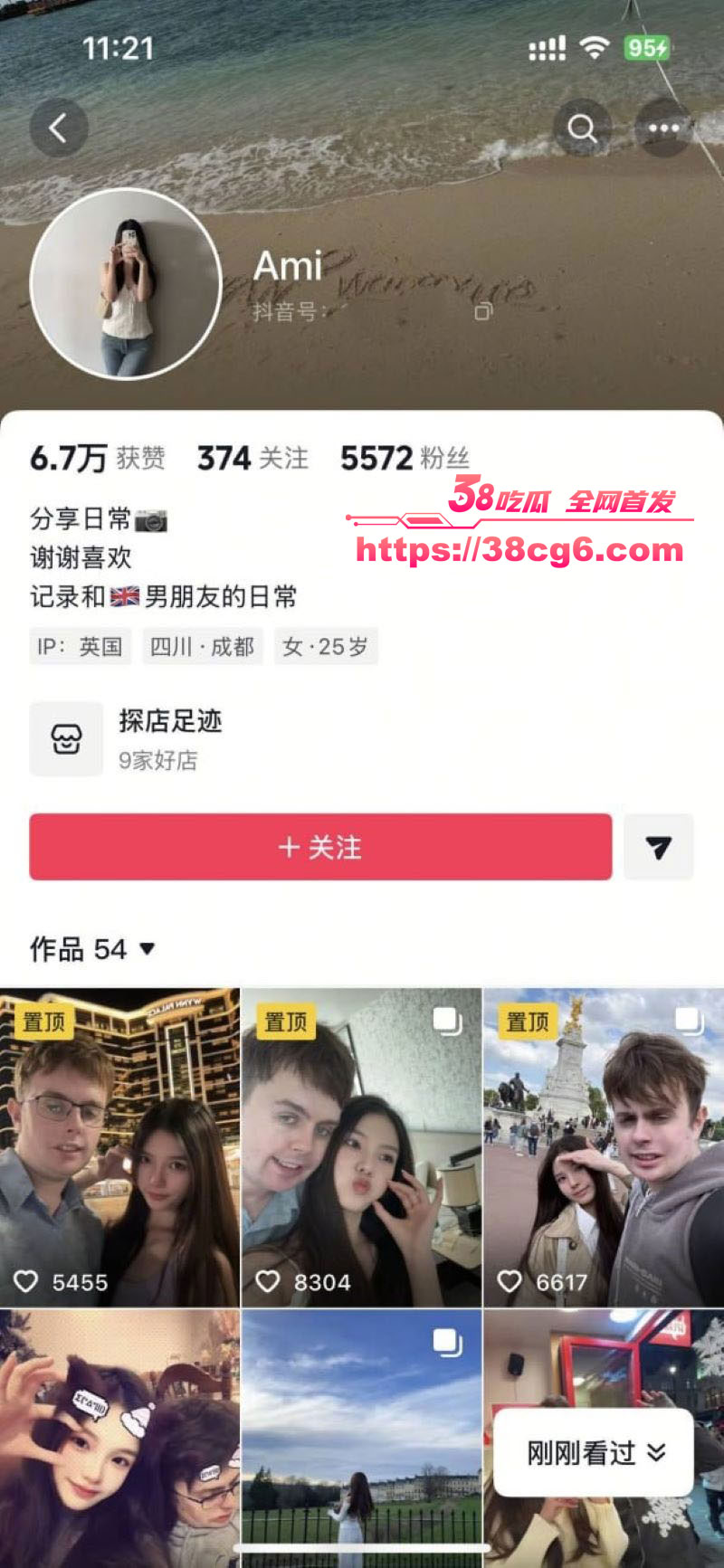The image size is (724, 1568).
Task: Open pinned video with 5455 likes
Action: tap(119, 1147)
